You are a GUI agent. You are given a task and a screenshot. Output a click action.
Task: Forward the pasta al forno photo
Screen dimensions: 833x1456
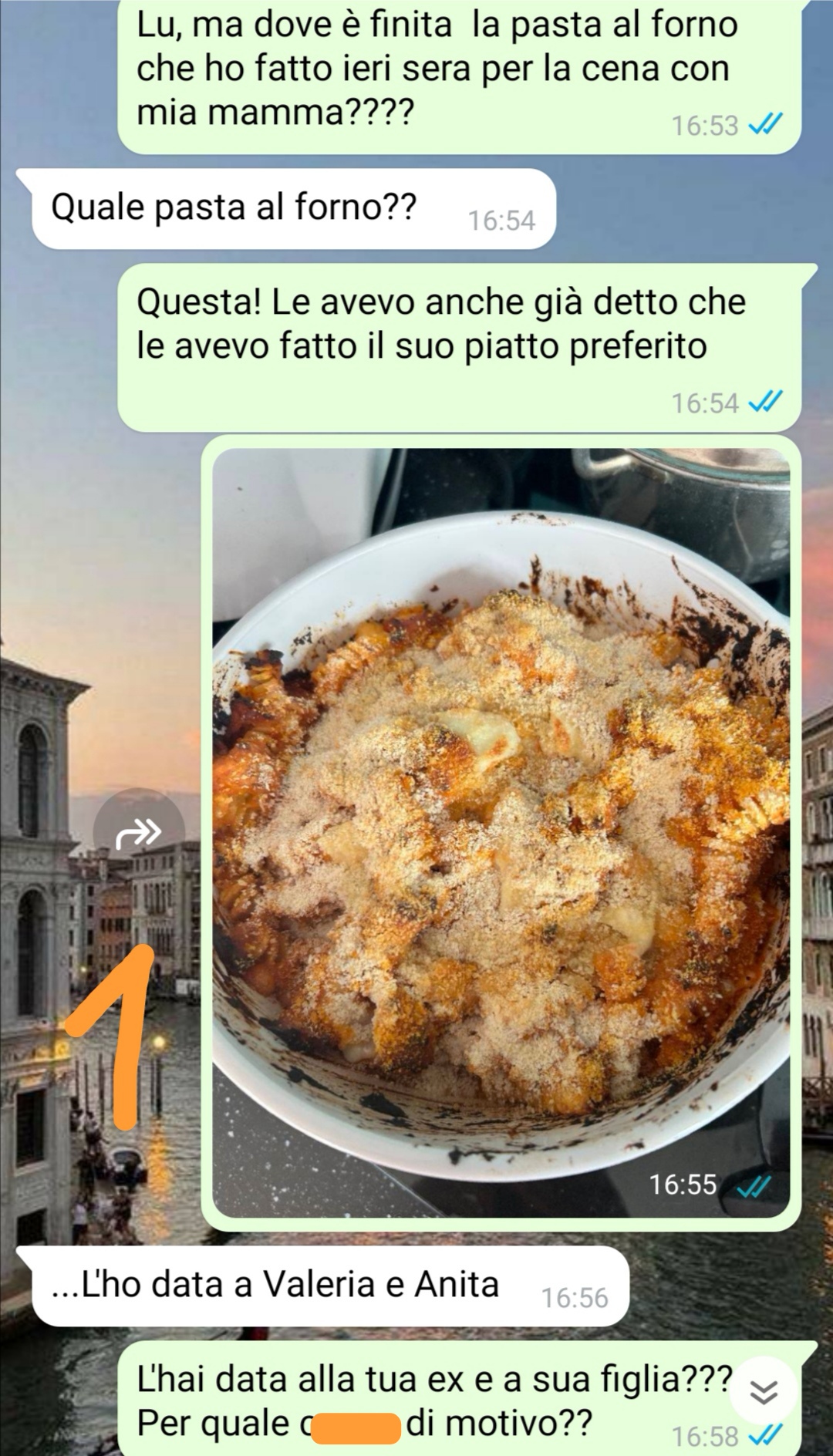click(x=139, y=833)
